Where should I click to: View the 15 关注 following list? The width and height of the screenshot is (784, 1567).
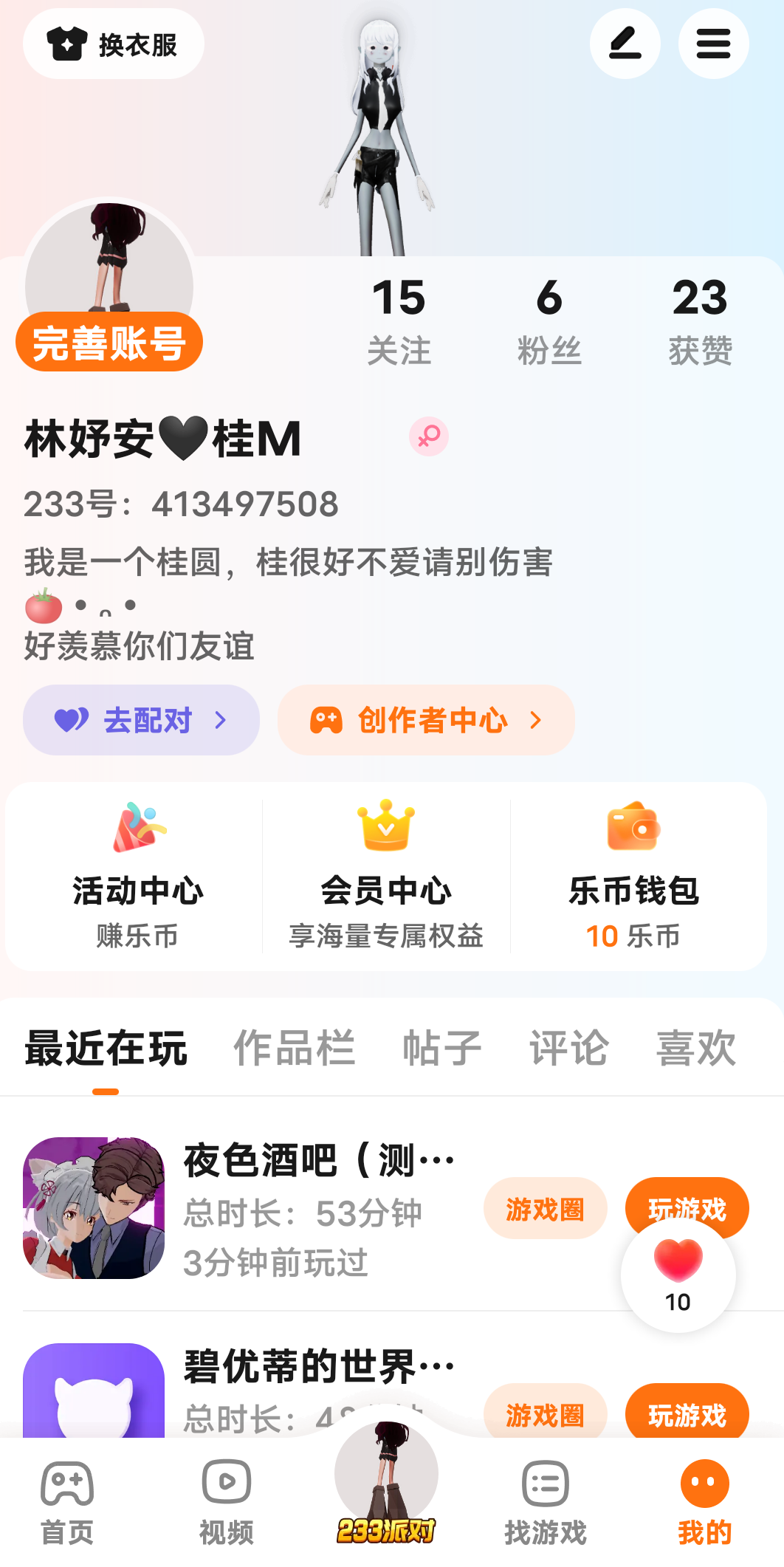(x=399, y=320)
